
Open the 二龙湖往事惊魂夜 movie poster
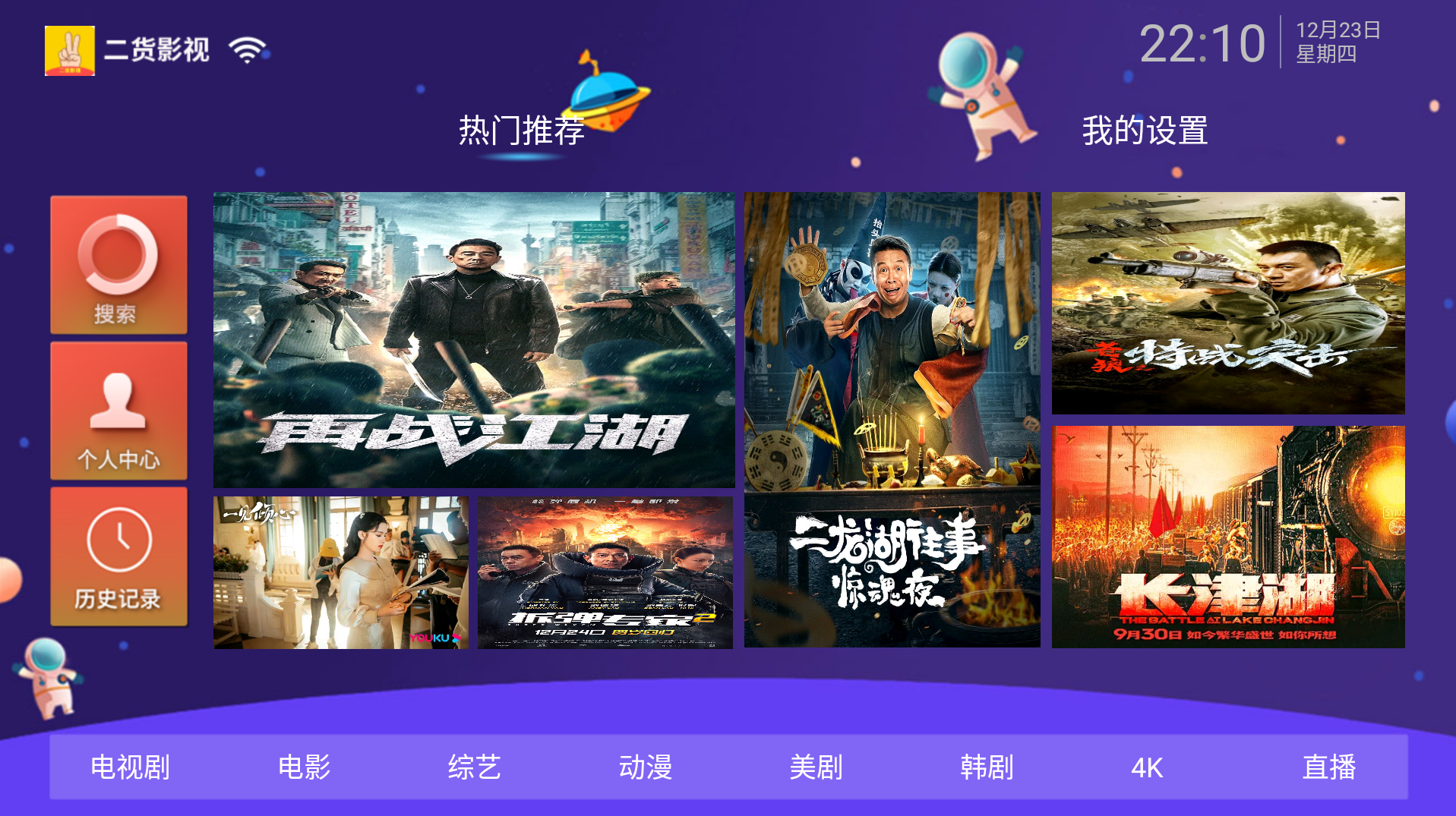click(892, 420)
